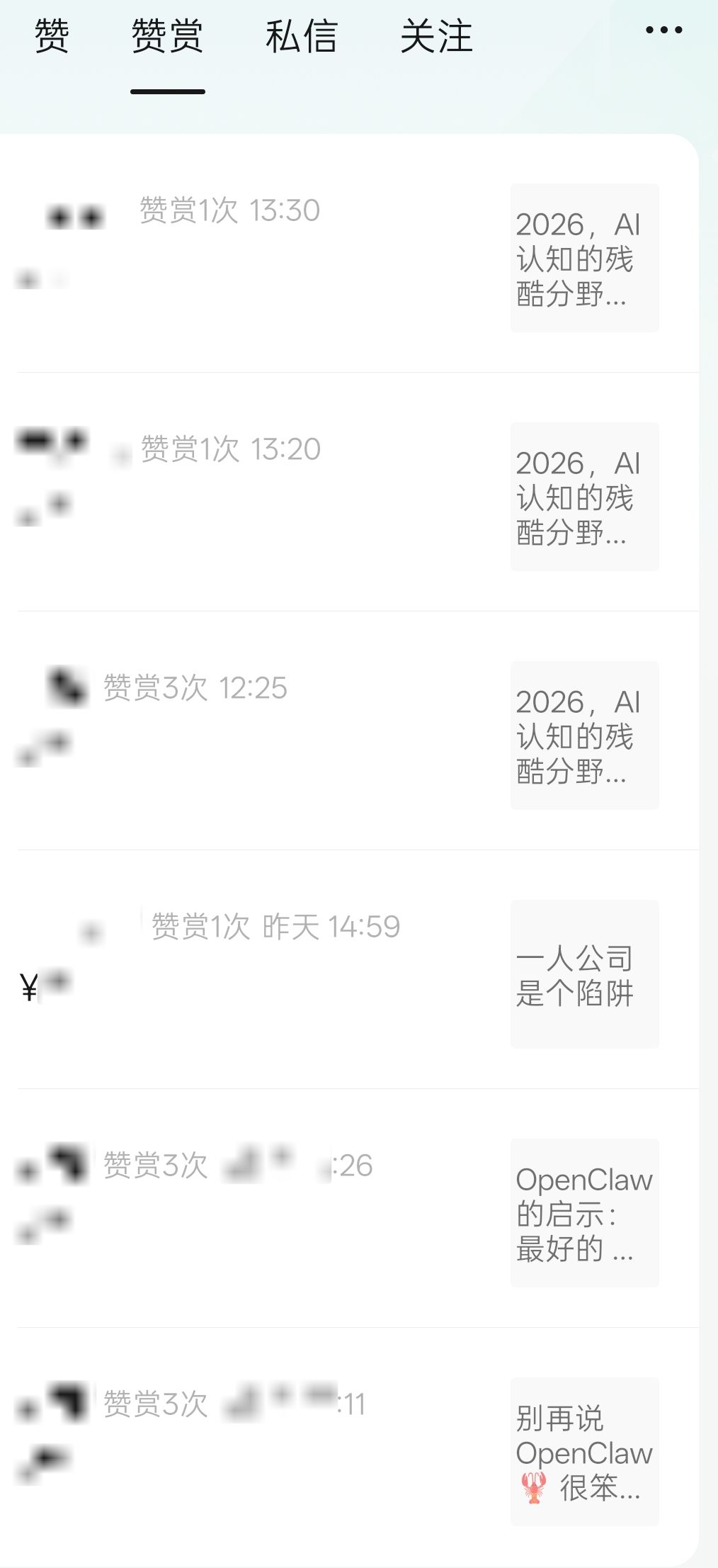Open the 赞赏1次 entry from 13:20
Image resolution: width=718 pixels, height=1568 pixels.
click(231, 449)
